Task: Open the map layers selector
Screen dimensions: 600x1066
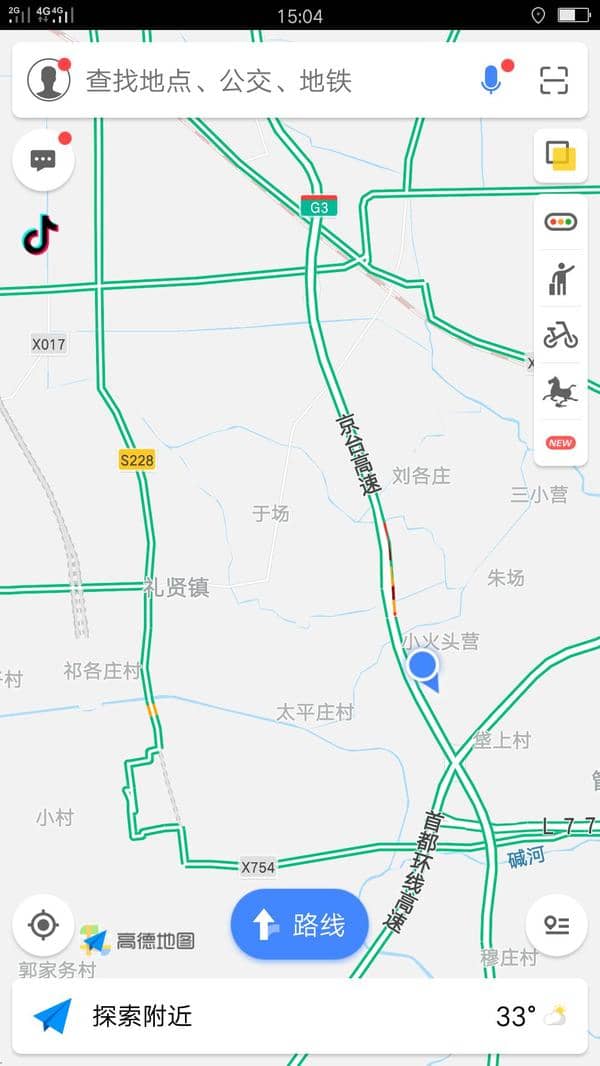Action: (x=560, y=155)
